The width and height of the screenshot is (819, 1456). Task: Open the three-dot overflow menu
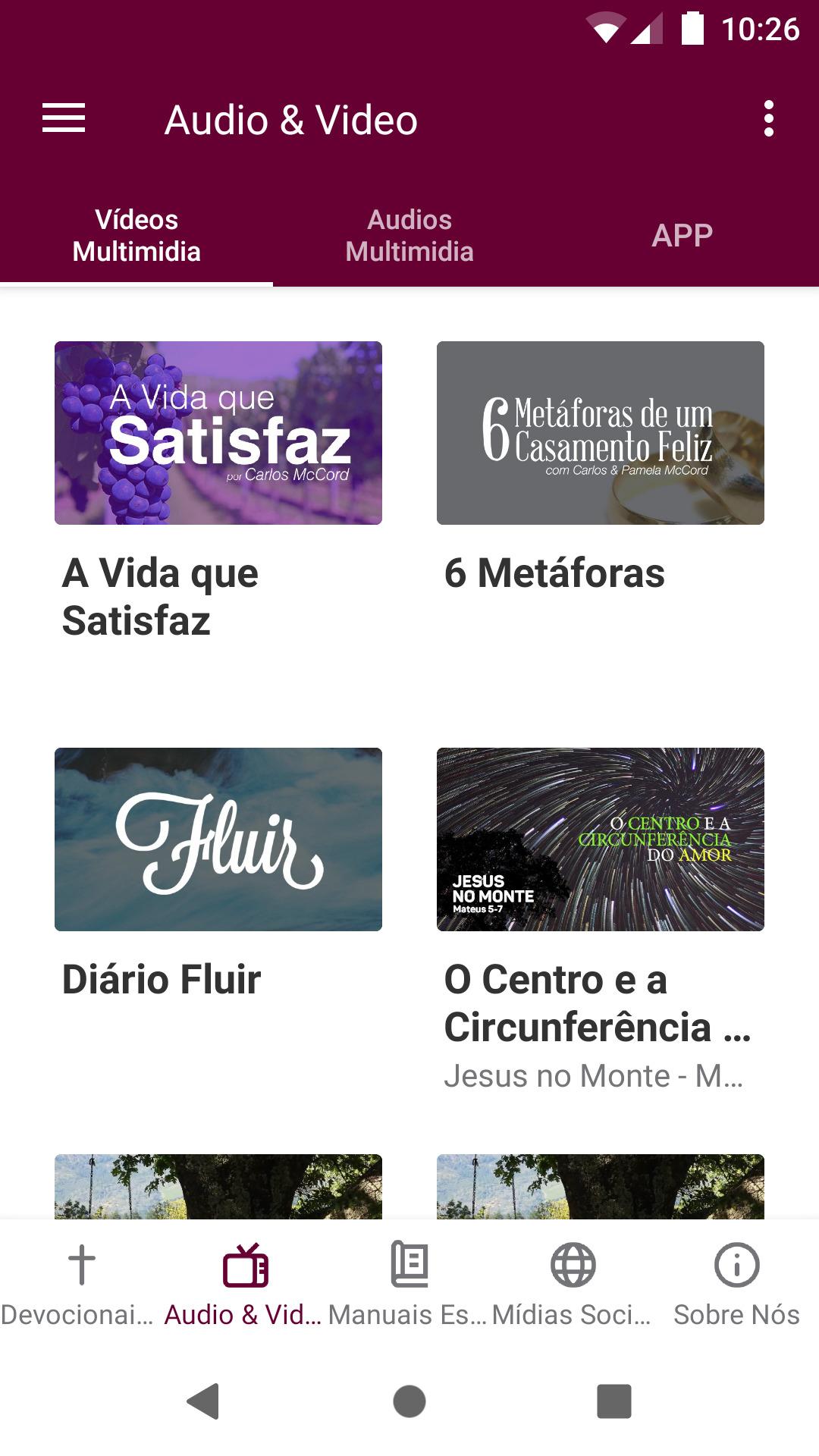click(x=769, y=119)
